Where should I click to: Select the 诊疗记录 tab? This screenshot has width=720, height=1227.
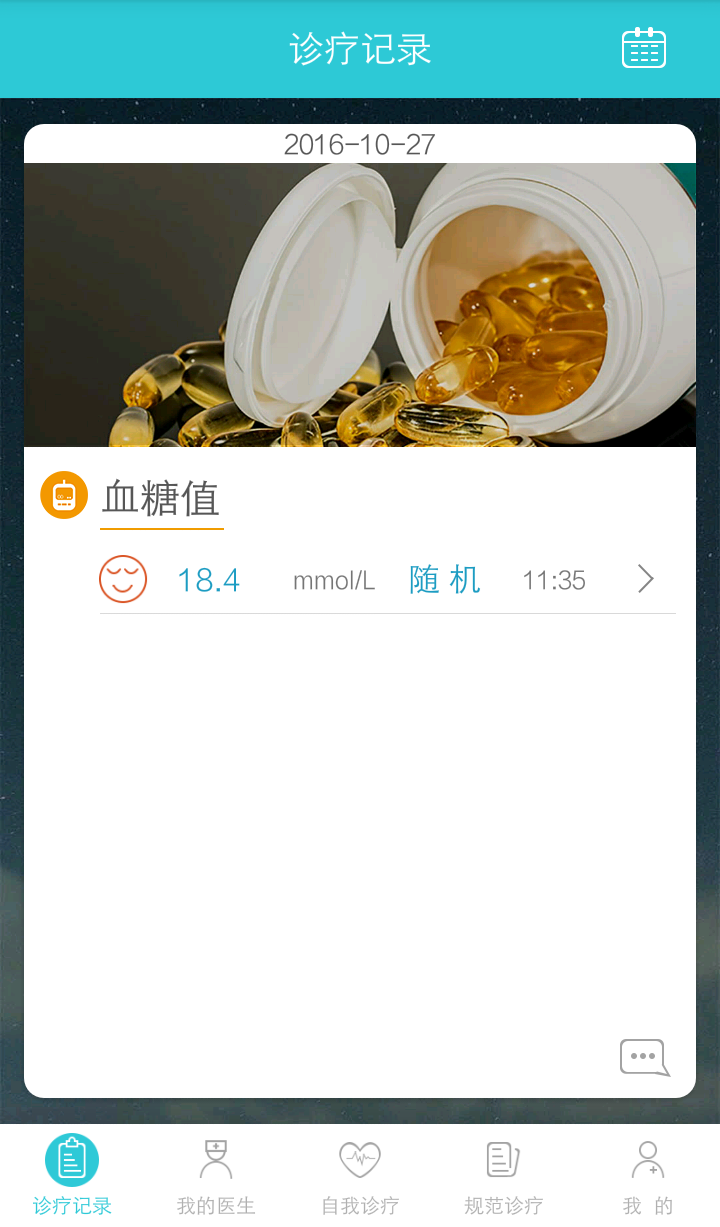[x=72, y=1176]
